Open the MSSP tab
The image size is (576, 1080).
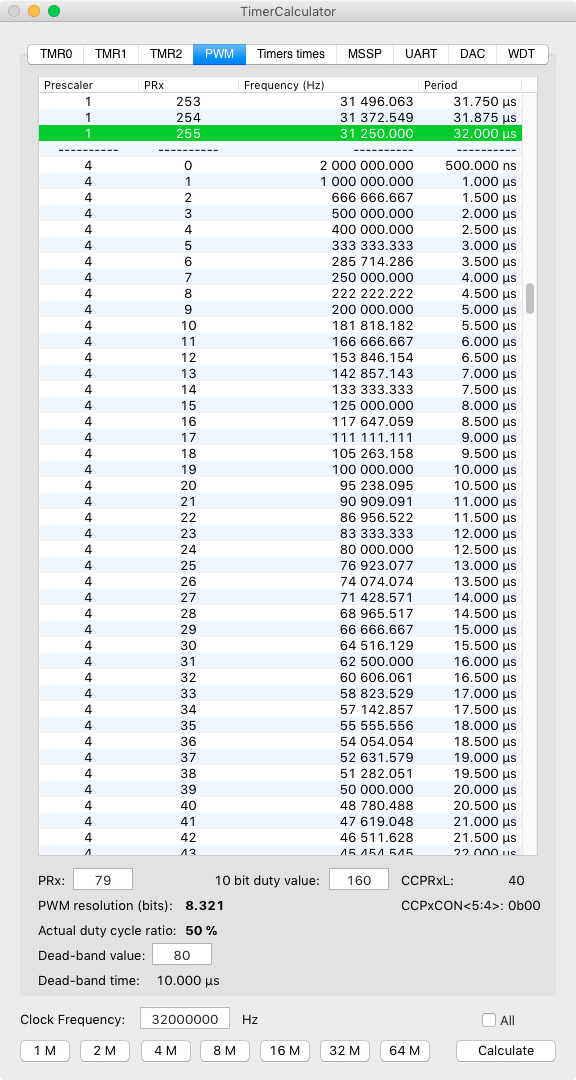tap(364, 54)
